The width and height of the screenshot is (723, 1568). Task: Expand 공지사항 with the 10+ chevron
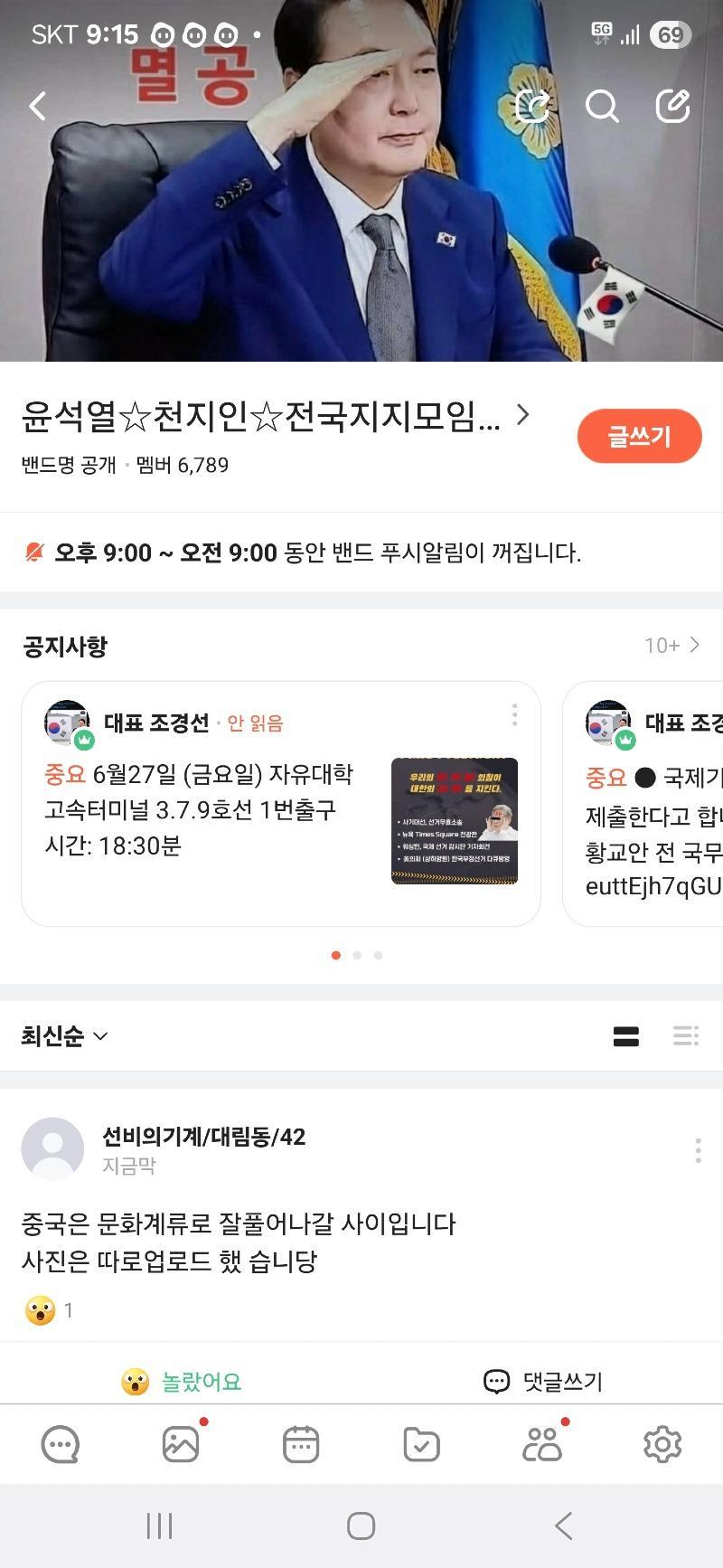tap(694, 645)
